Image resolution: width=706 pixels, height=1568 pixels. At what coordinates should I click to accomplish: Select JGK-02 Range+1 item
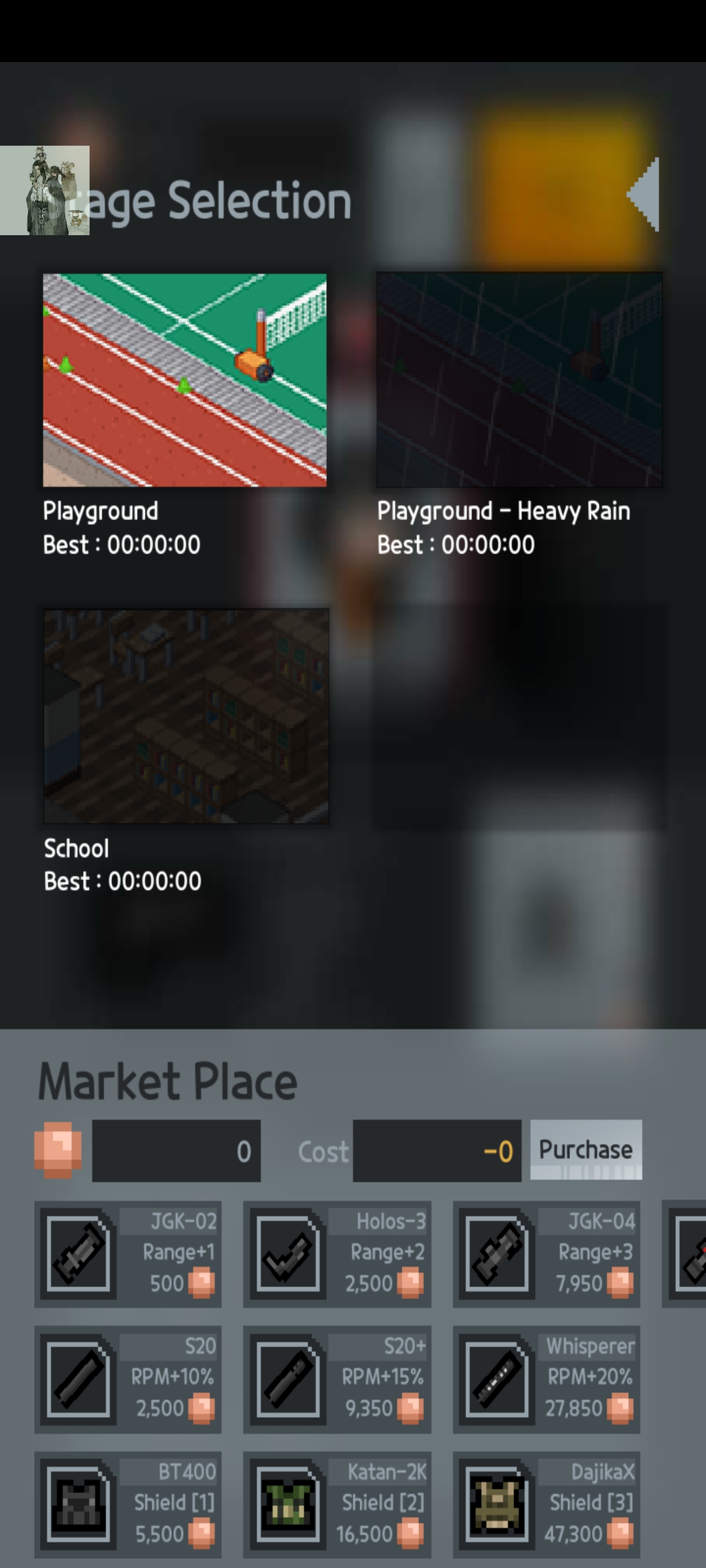pos(128,1254)
